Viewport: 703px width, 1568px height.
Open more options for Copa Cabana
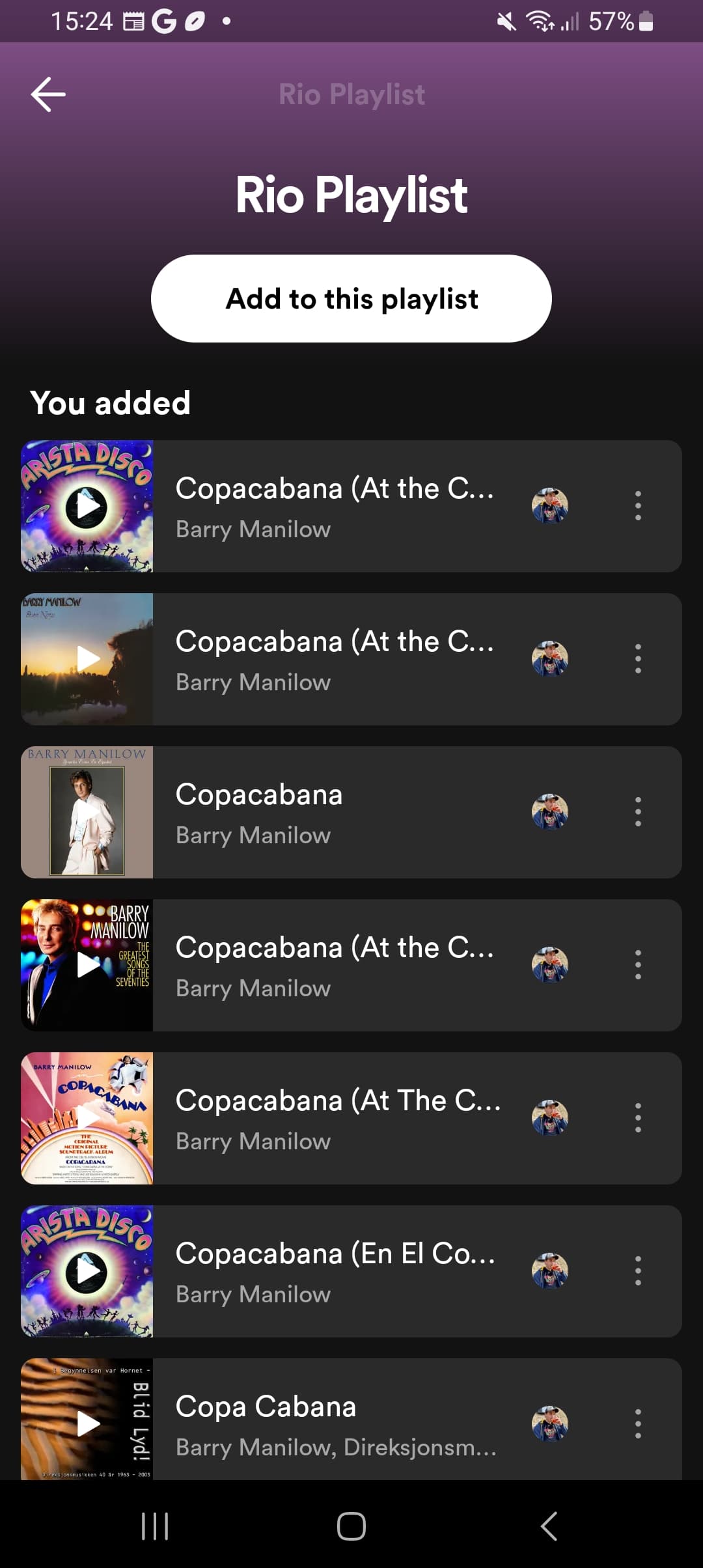pyautogui.click(x=638, y=1423)
